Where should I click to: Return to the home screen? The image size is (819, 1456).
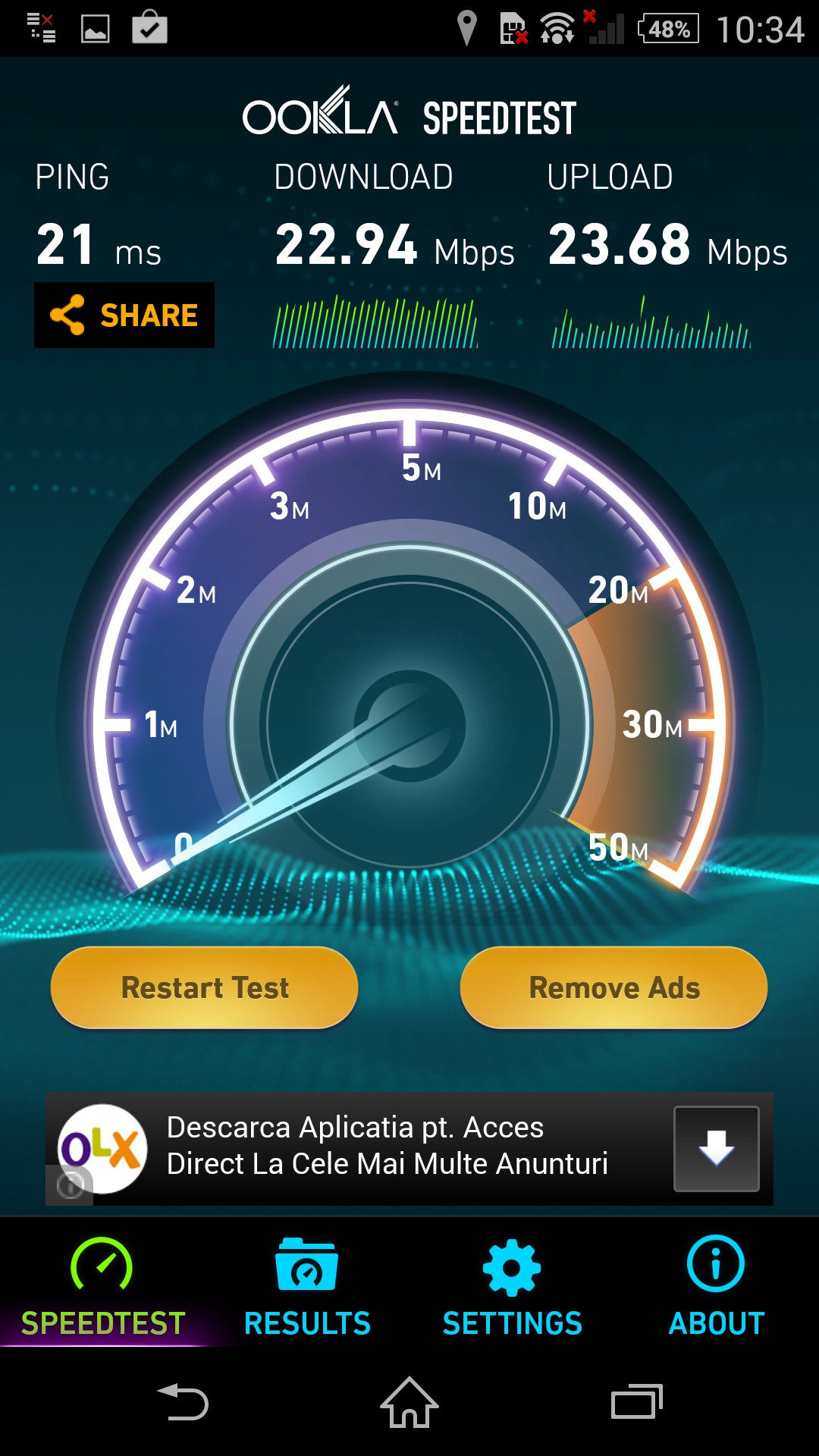409,1402
